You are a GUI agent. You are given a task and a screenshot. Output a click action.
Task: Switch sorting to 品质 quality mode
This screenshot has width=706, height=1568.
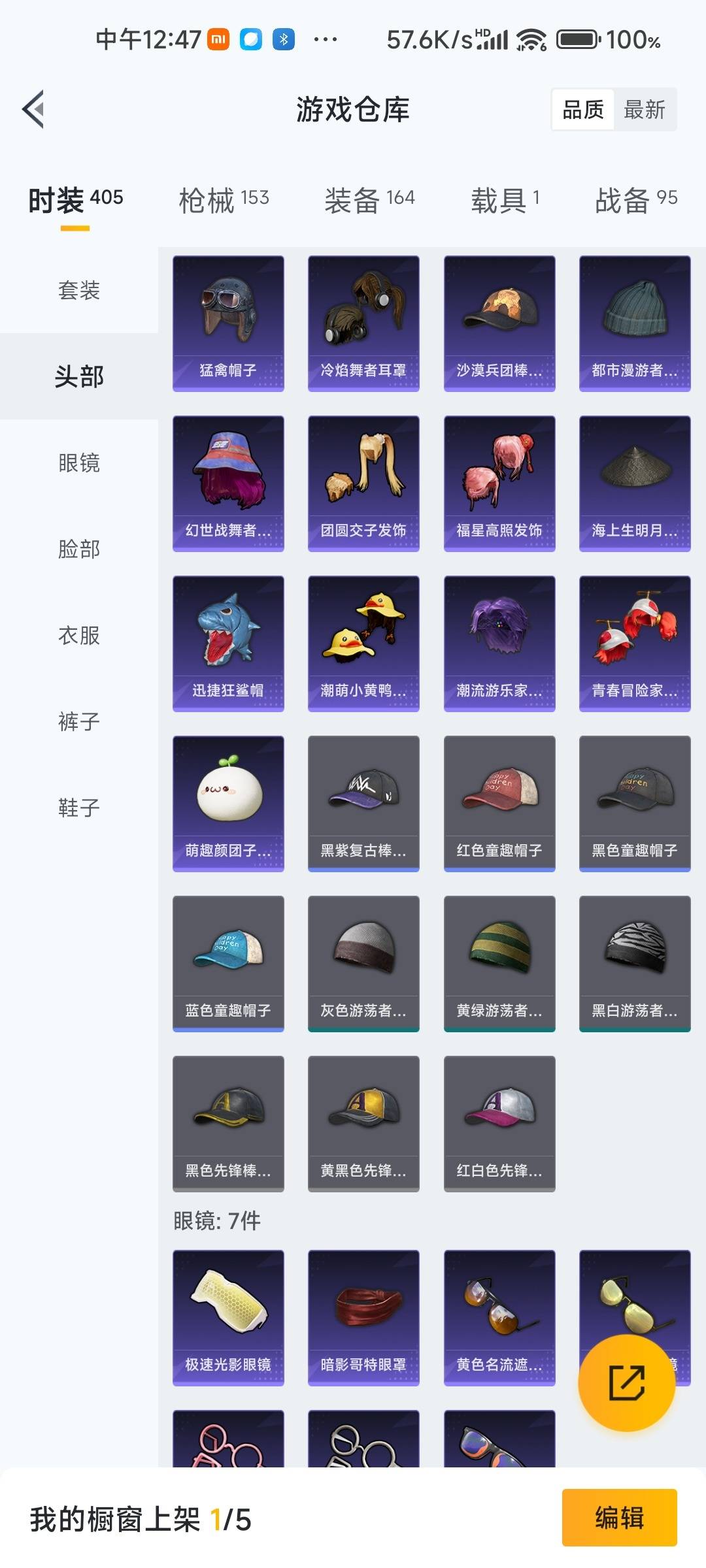(582, 109)
